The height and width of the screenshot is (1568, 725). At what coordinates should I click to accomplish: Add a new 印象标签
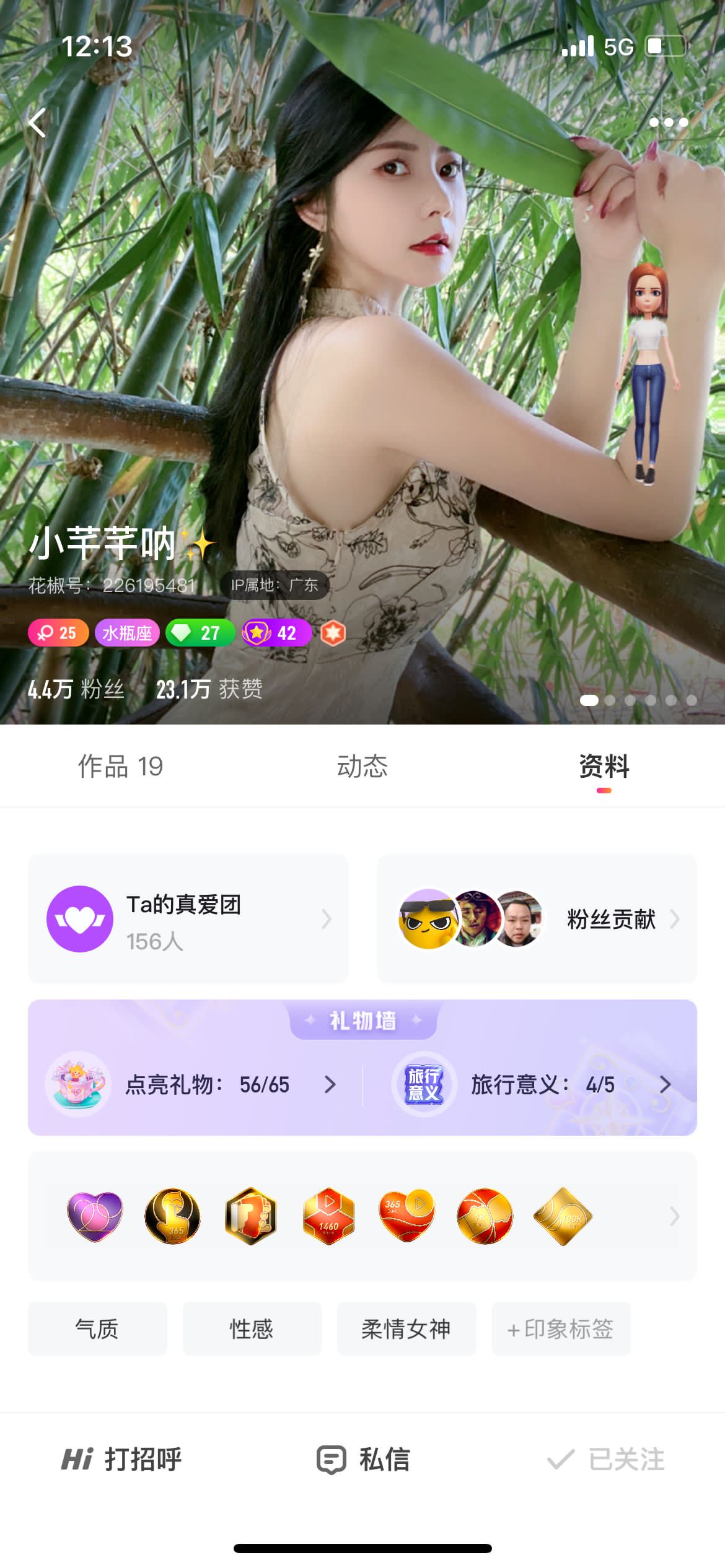coord(561,1329)
